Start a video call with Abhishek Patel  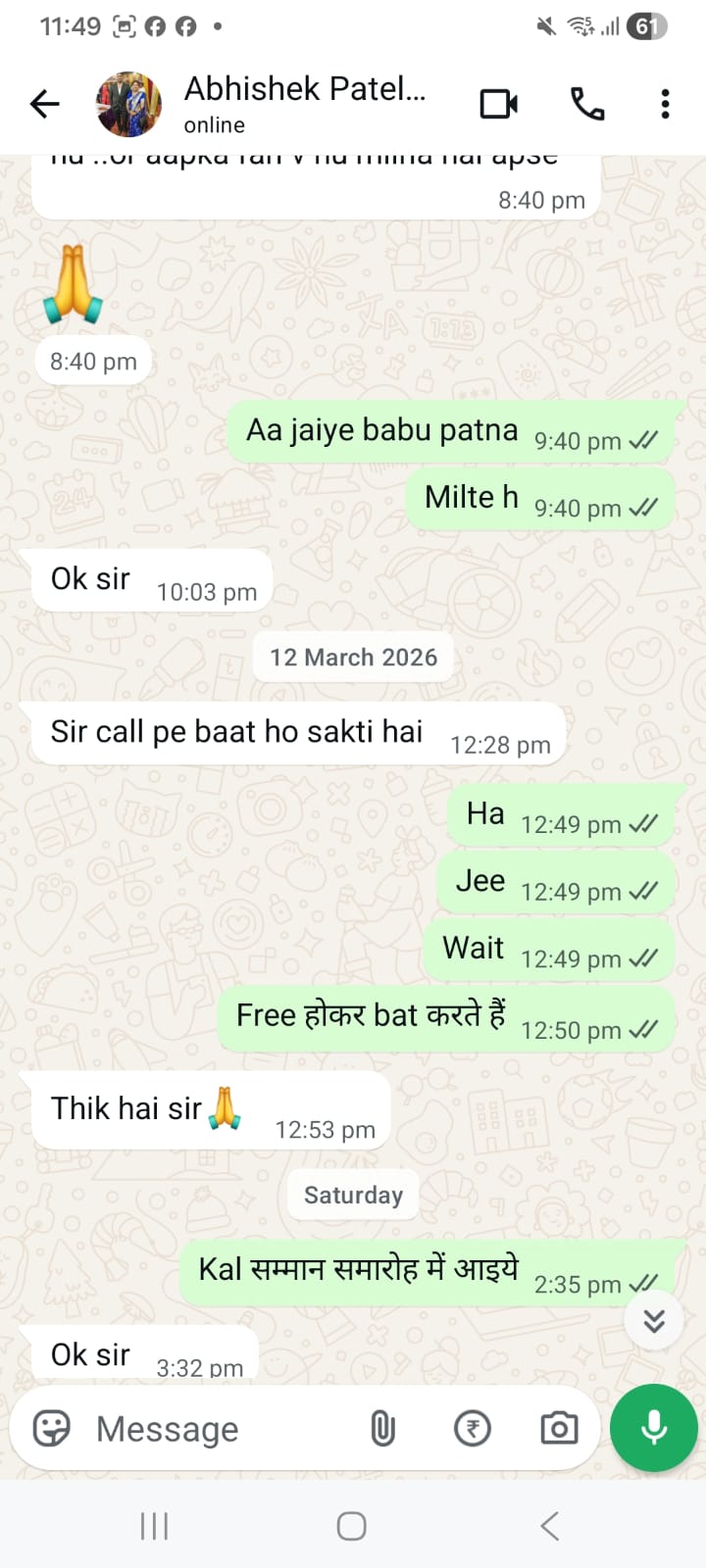coord(498,104)
